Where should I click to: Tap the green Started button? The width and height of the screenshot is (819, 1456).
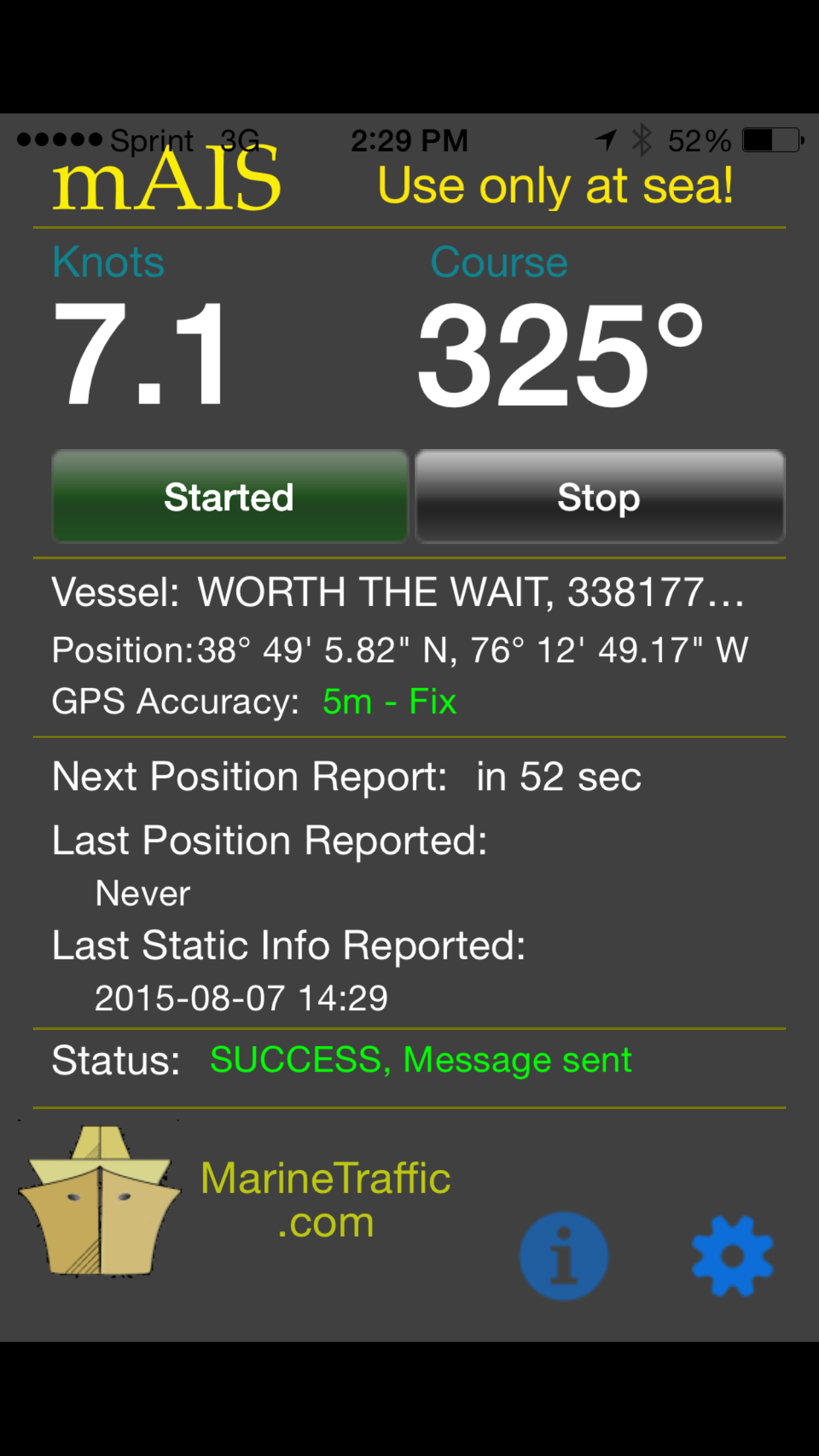(229, 497)
